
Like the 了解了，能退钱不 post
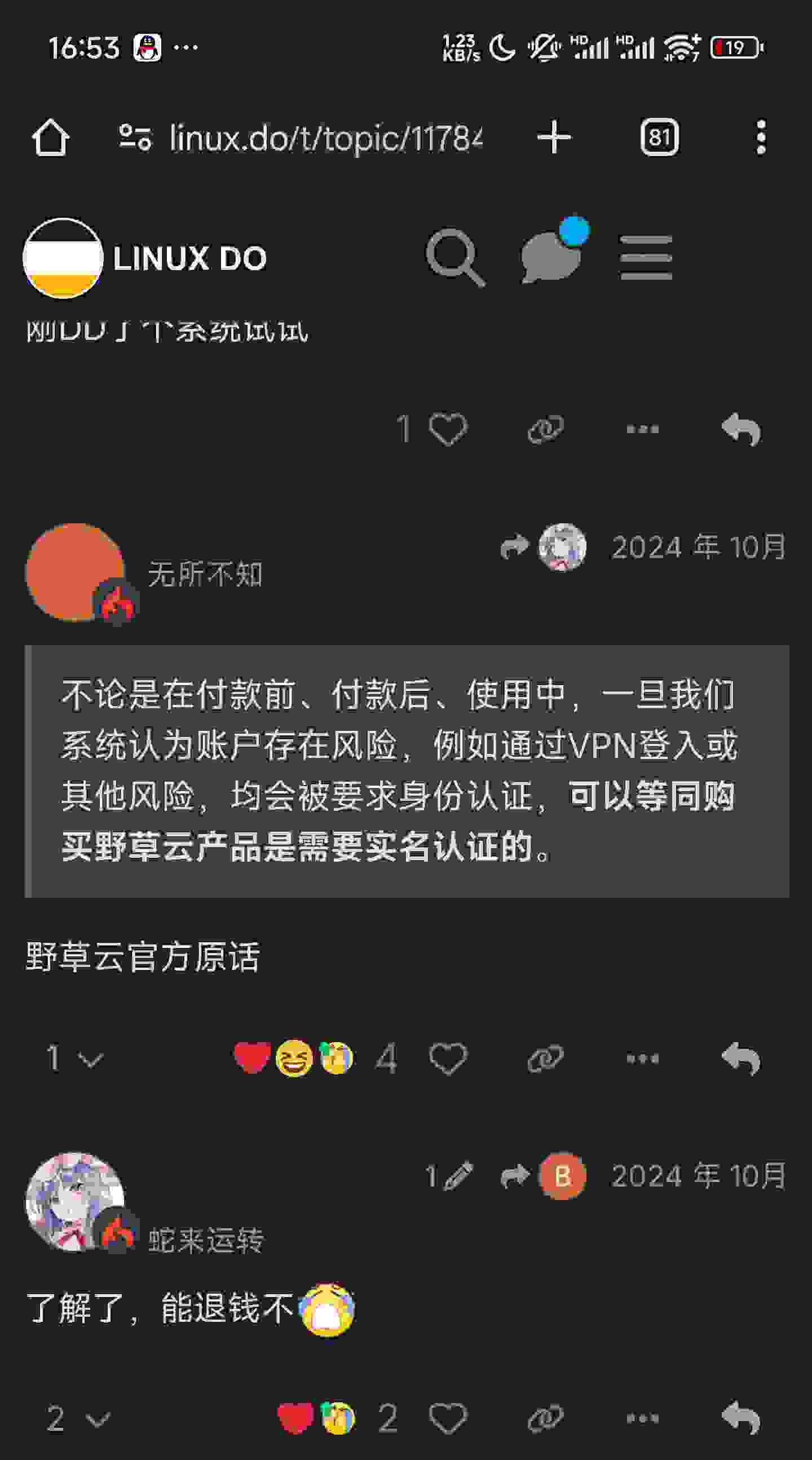pyautogui.click(x=448, y=1419)
